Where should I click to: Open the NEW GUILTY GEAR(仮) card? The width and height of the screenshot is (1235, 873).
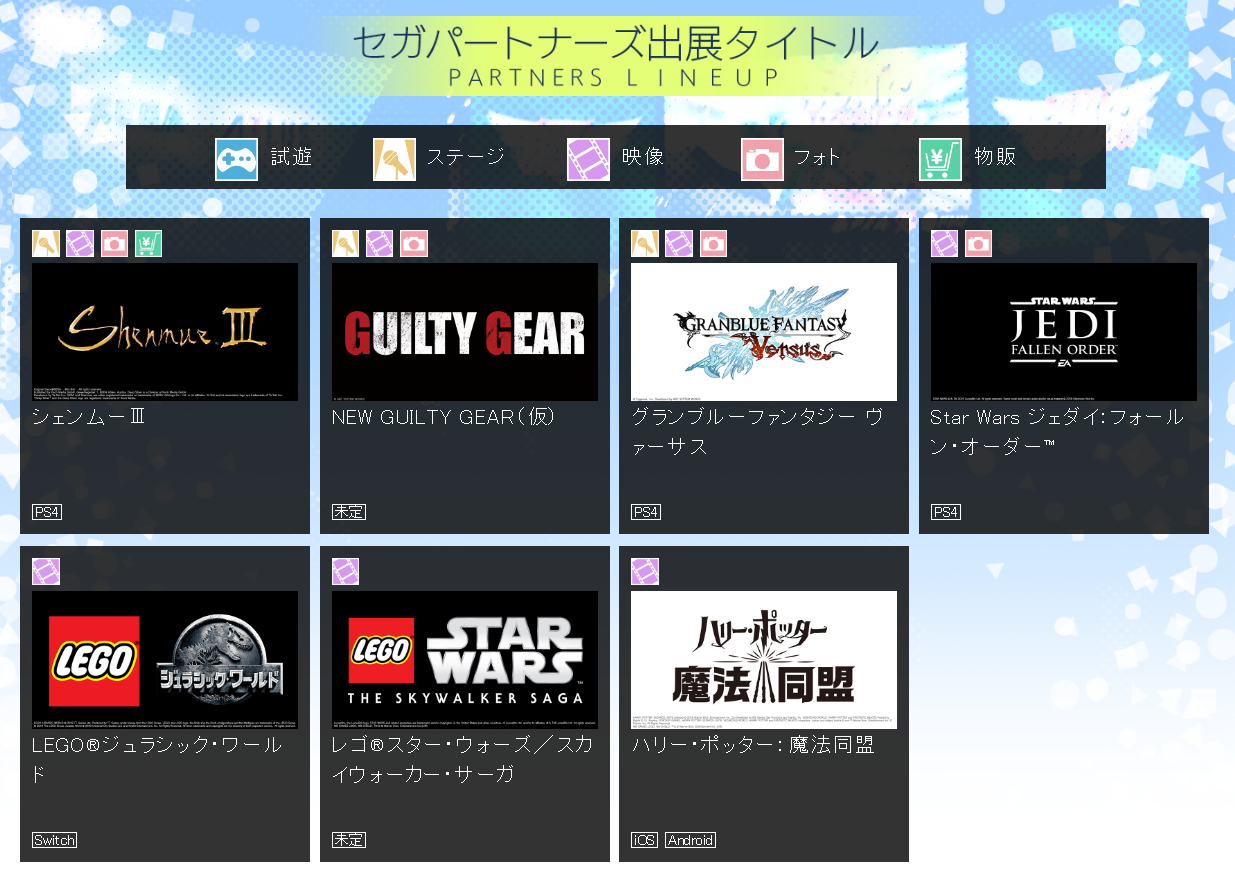click(x=464, y=332)
